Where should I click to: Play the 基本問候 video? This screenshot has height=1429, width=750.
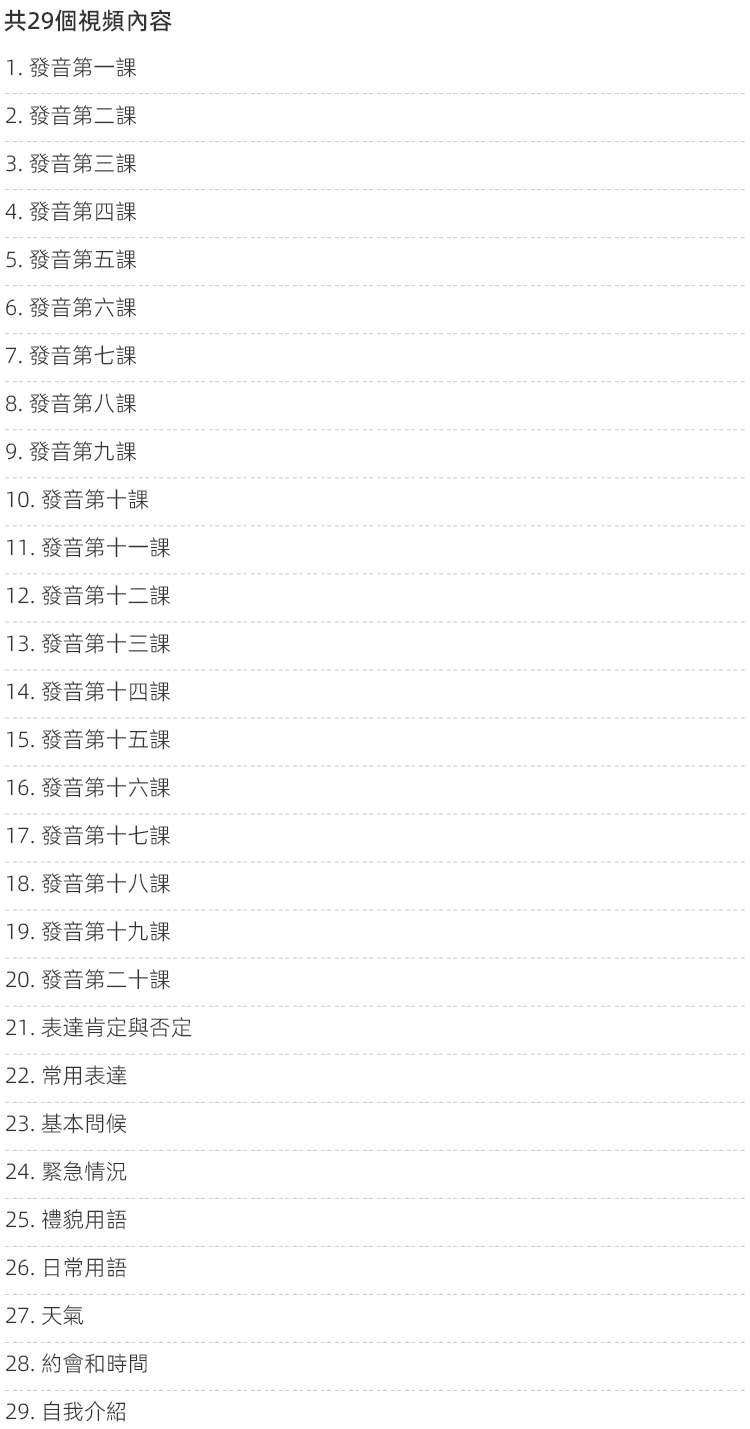click(66, 1125)
